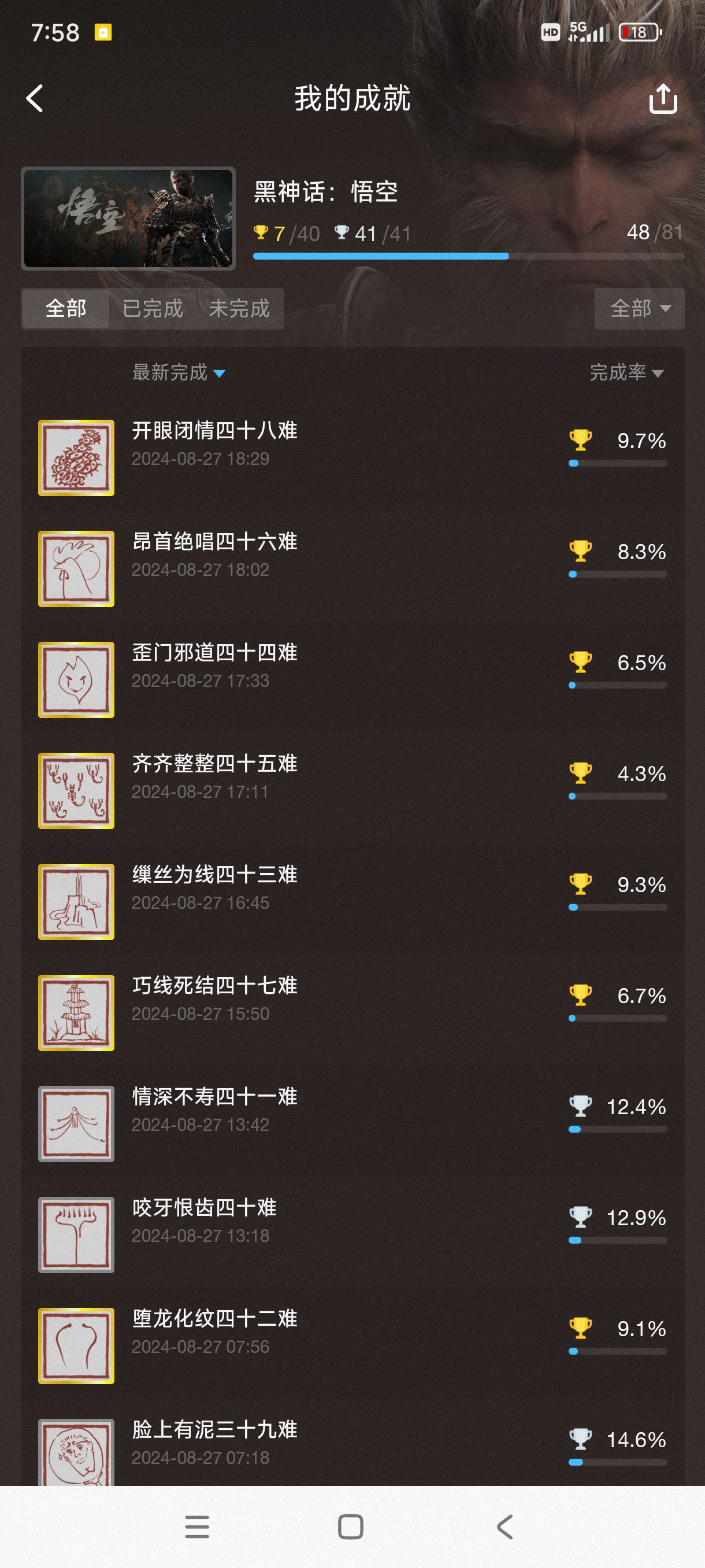Image resolution: width=705 pixels, height=1568 pixels.
Task: Open achievement 昂首绝唱四十六难
Action: [x=215, y=542]
